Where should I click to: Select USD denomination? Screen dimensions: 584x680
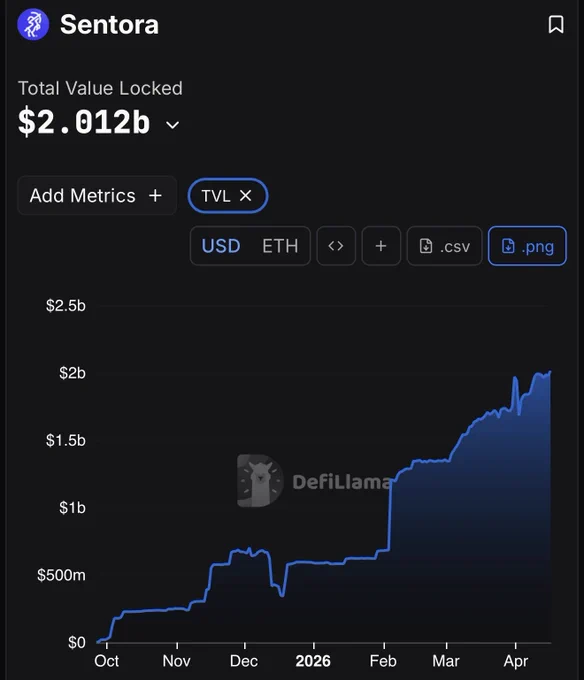[221, 246]
